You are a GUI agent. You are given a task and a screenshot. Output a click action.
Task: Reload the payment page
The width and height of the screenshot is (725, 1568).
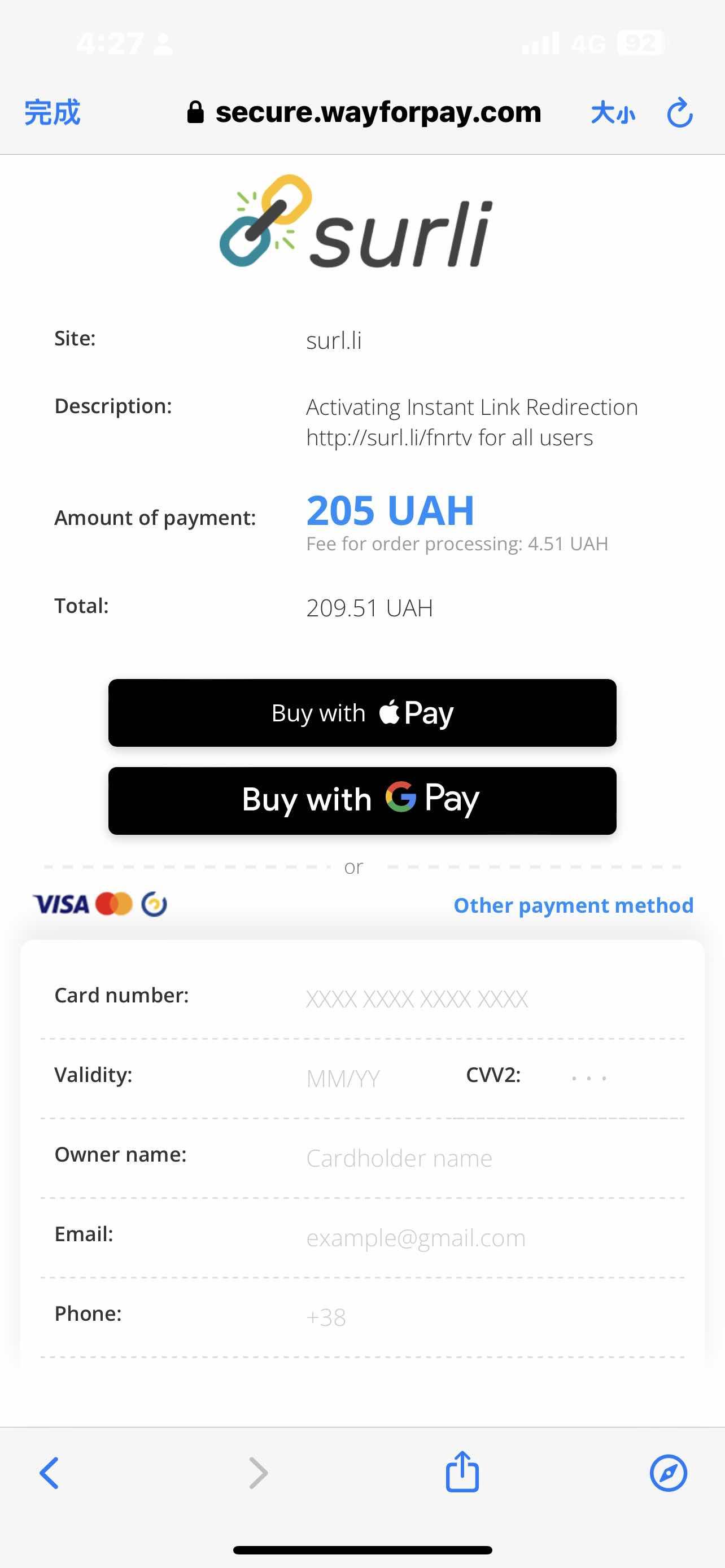[x=679, y=113]
